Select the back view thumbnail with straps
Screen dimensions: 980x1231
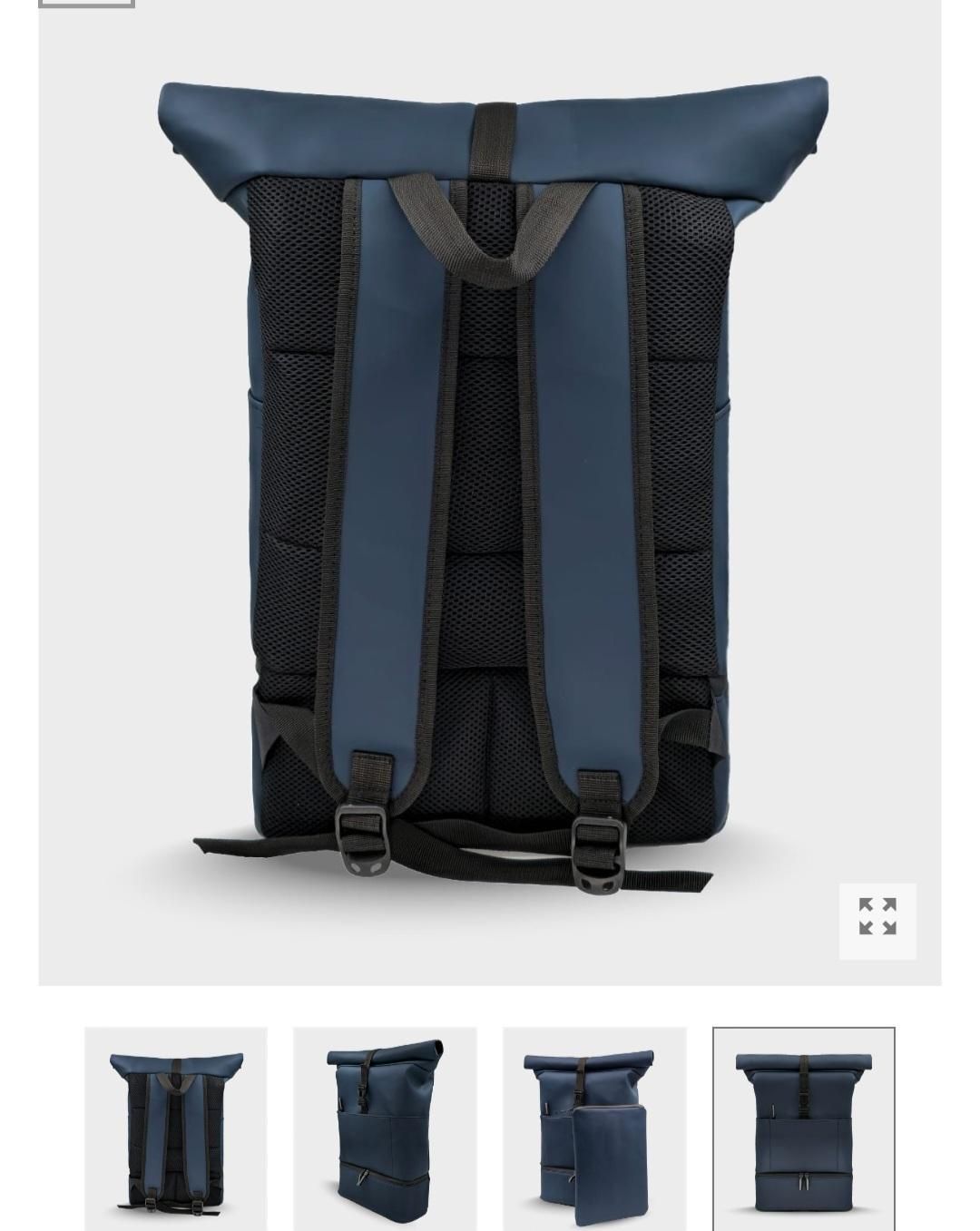176,1128
